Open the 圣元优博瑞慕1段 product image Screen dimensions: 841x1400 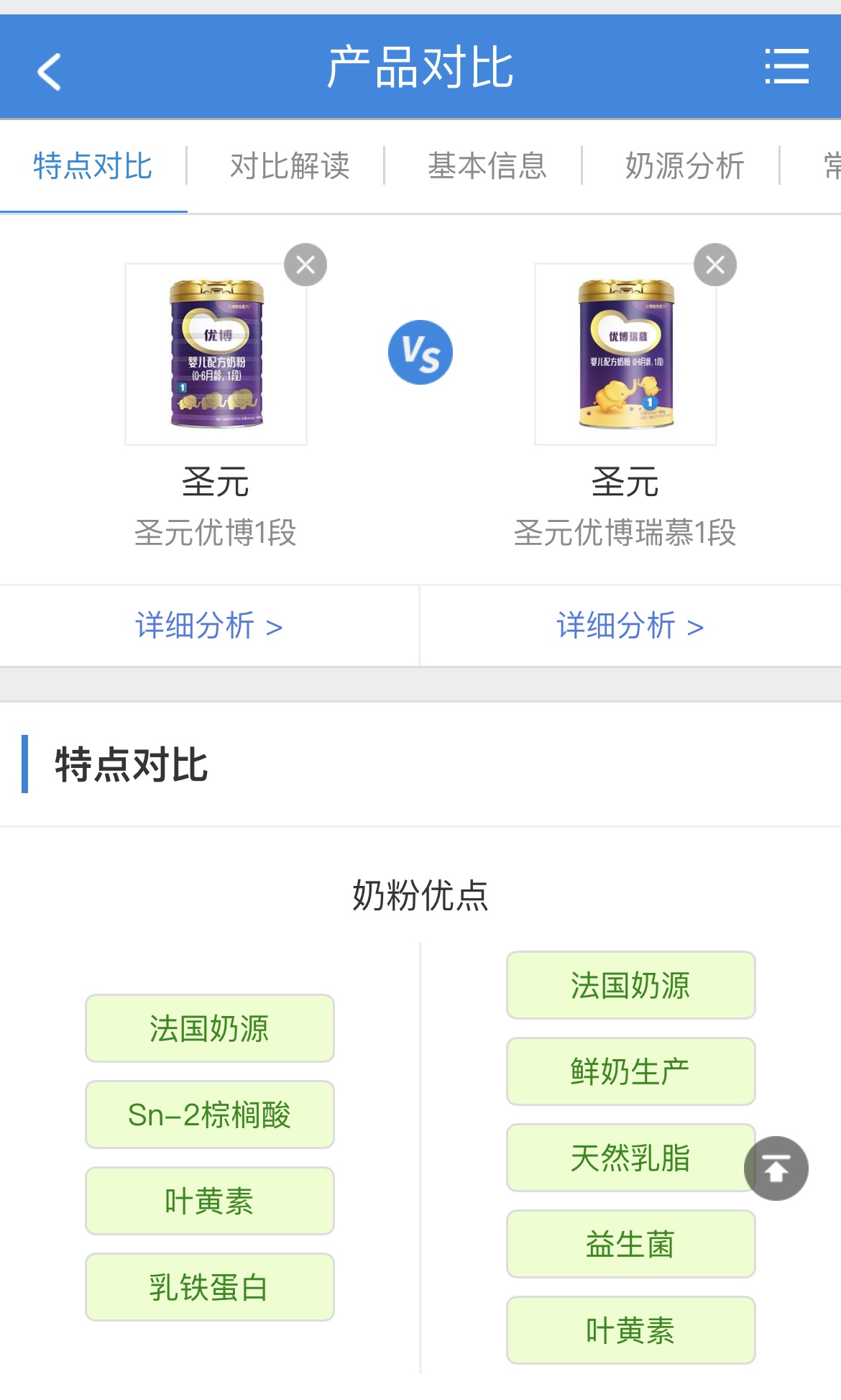click(x=625, y=354)
